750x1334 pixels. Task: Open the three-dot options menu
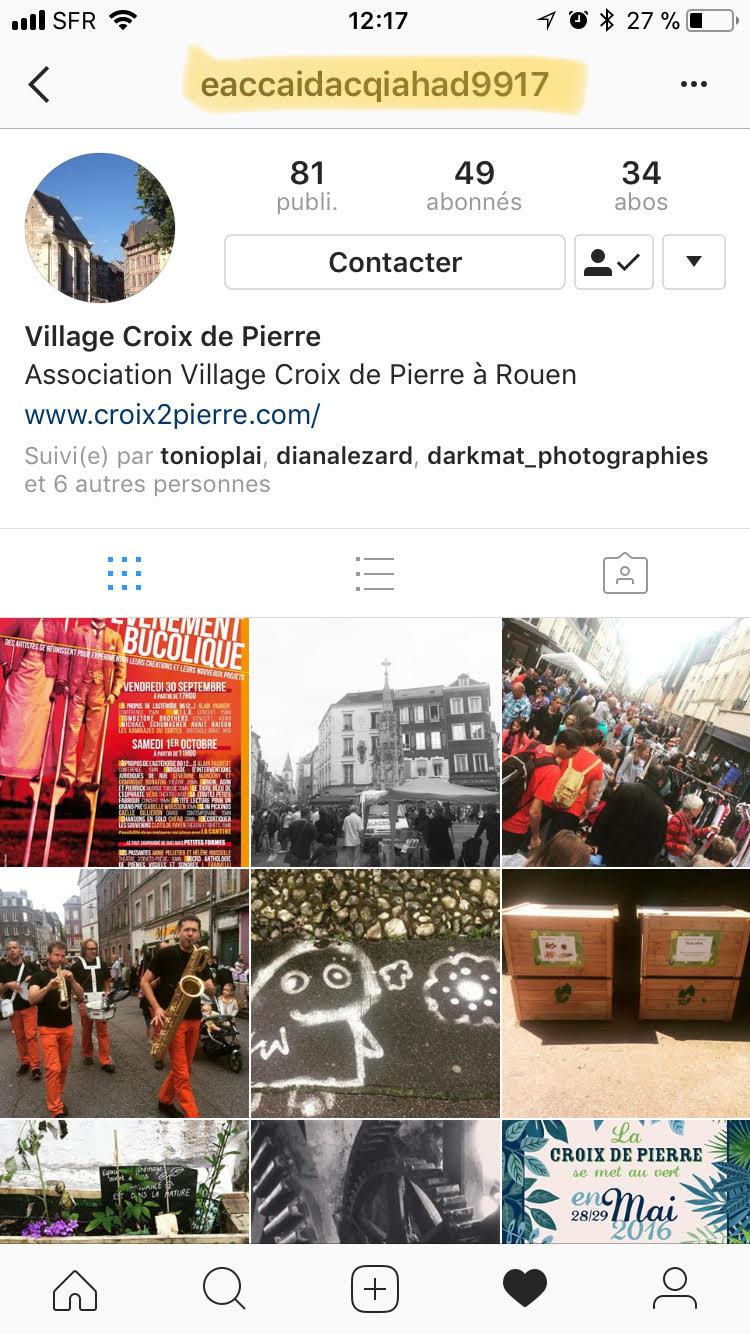coord(693,85)
